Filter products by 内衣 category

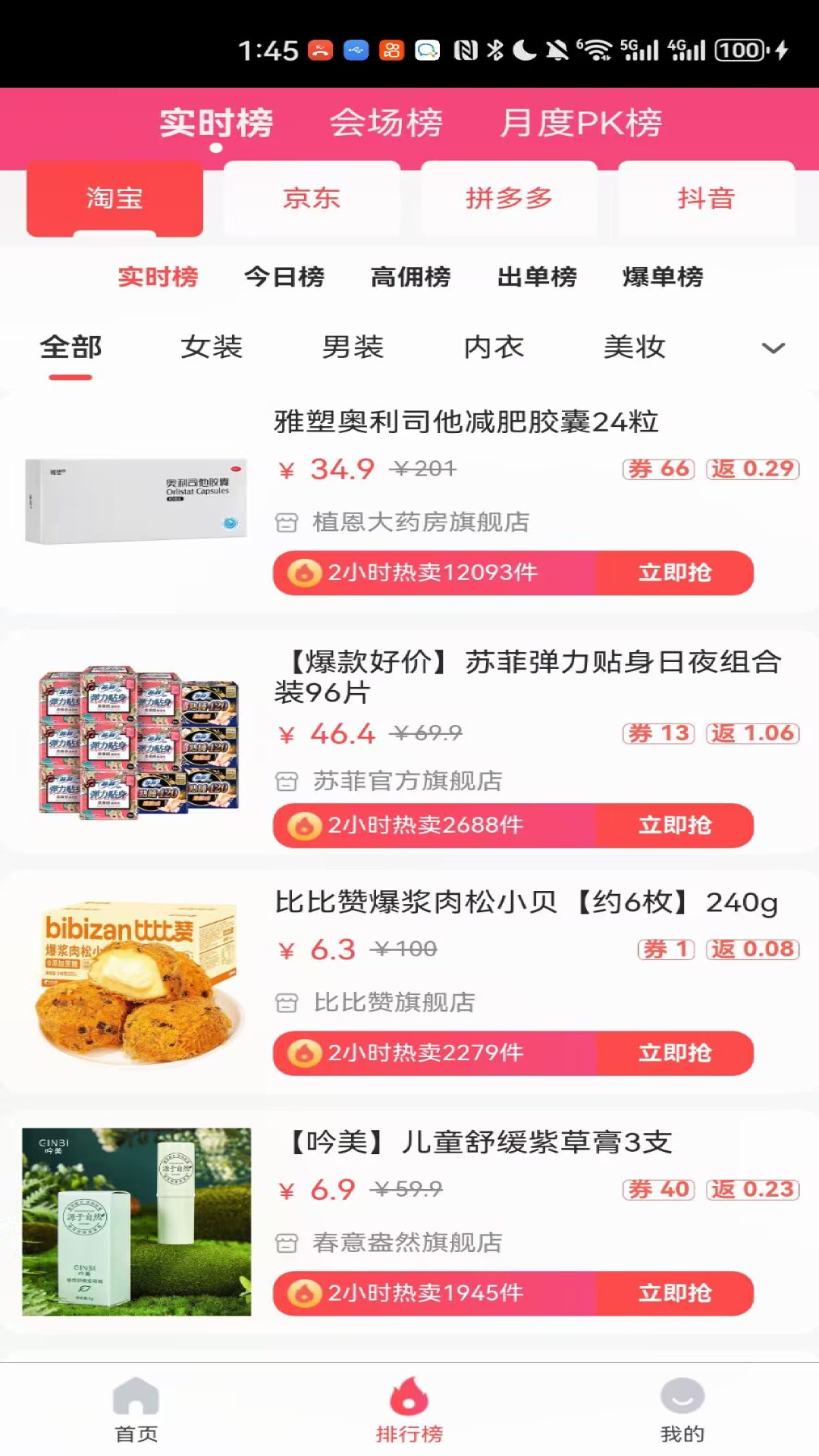(x=494, y=347)
